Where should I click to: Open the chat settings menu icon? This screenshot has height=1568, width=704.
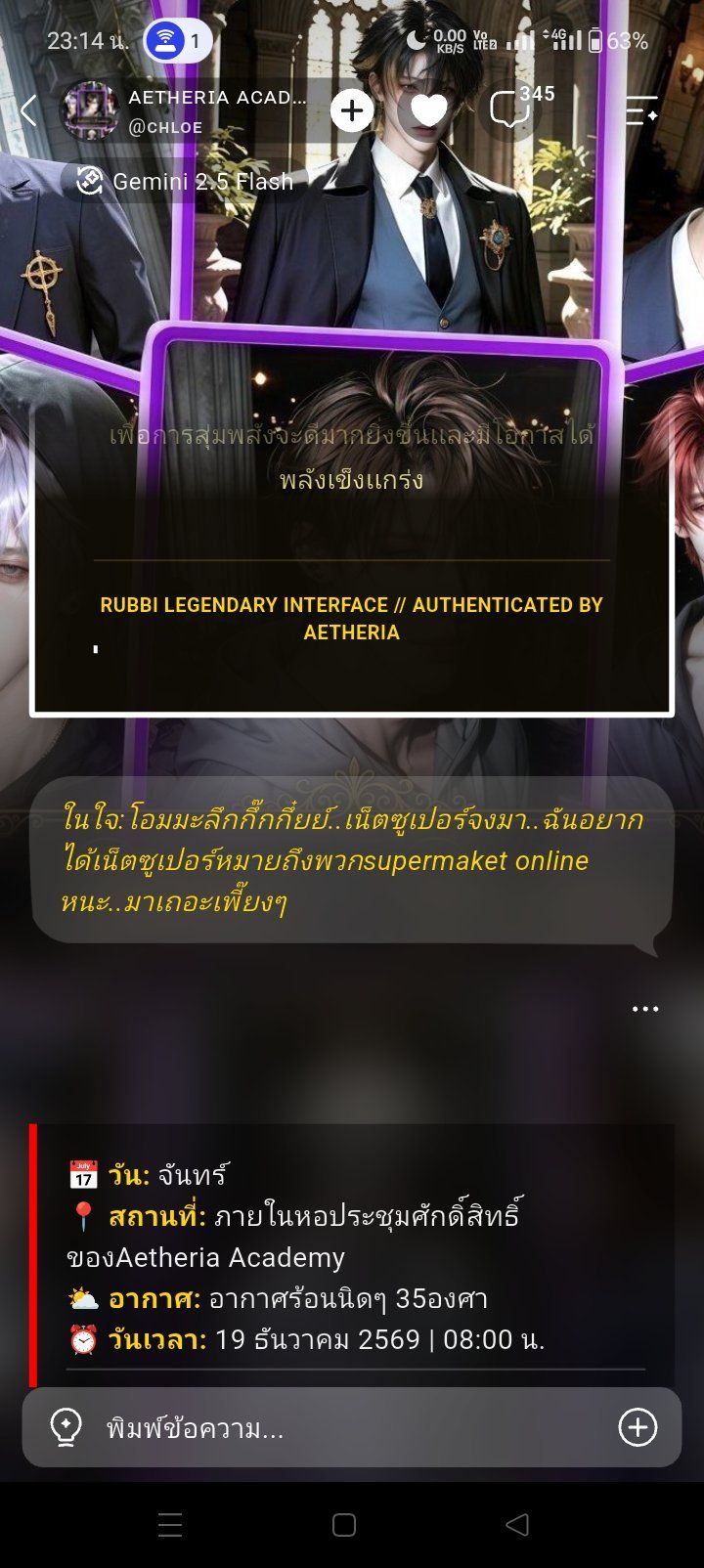click(641, 110)
